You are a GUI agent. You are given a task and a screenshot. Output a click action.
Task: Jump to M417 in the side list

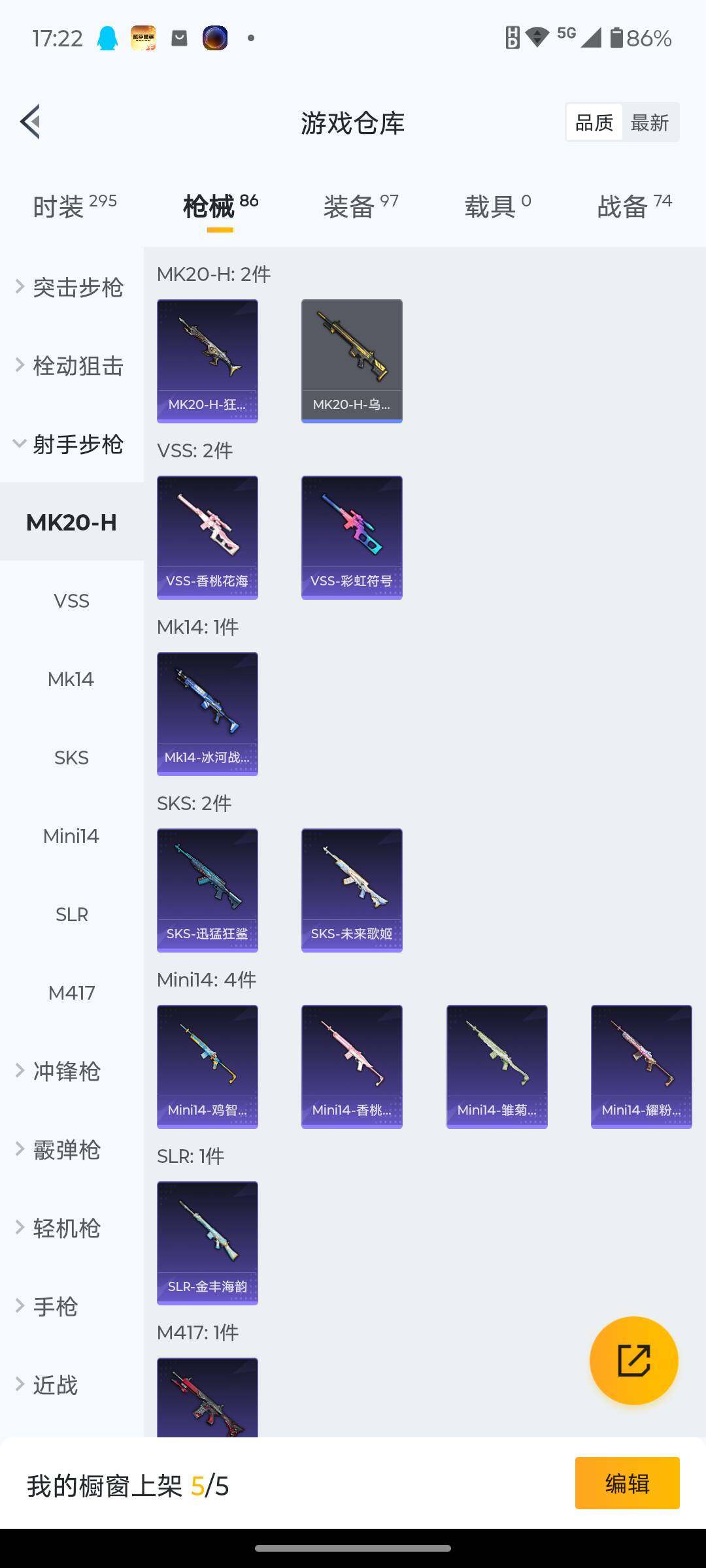71,992
